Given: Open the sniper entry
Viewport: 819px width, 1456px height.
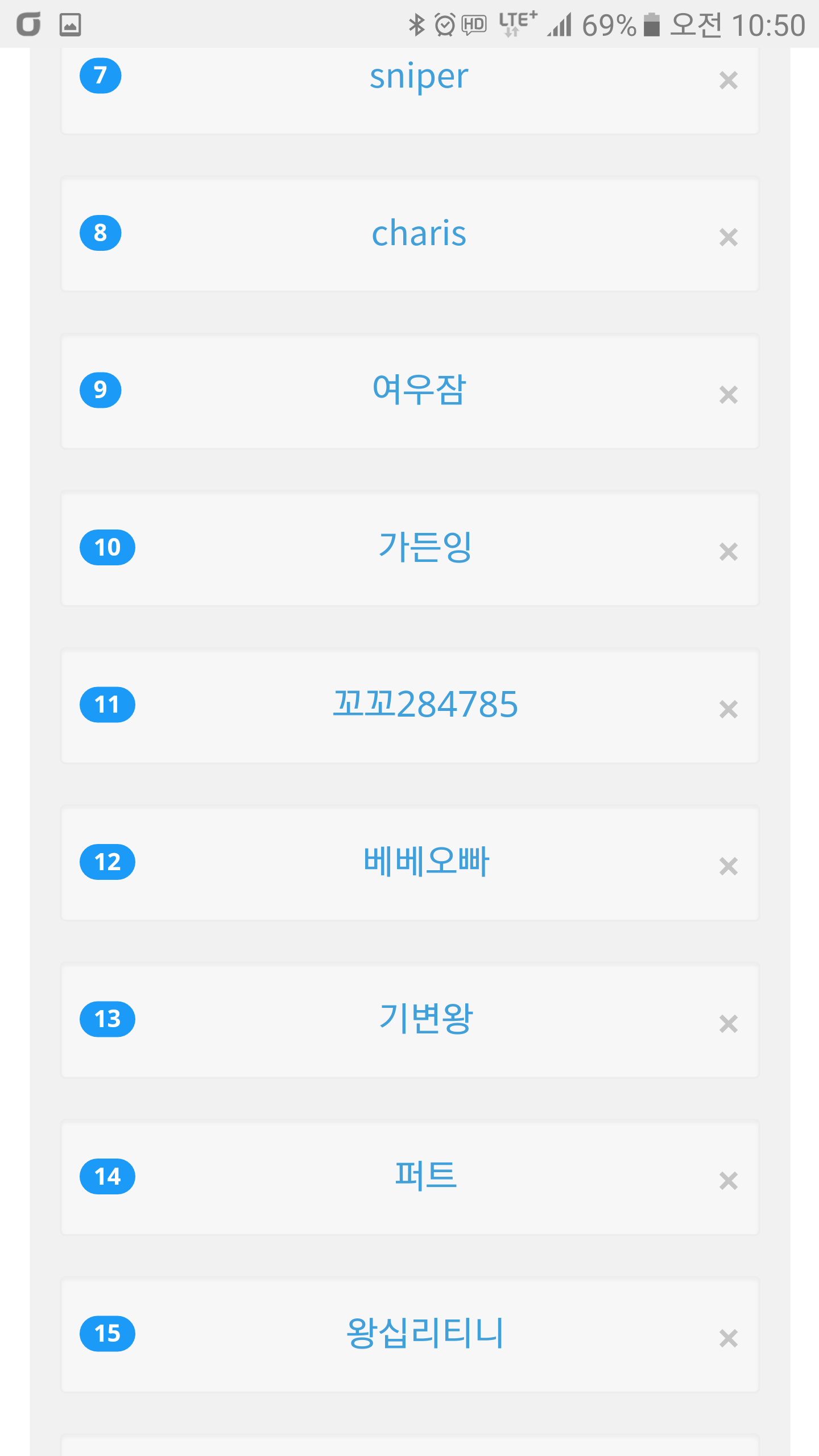Looking at the screenshot, I should 419,77.
